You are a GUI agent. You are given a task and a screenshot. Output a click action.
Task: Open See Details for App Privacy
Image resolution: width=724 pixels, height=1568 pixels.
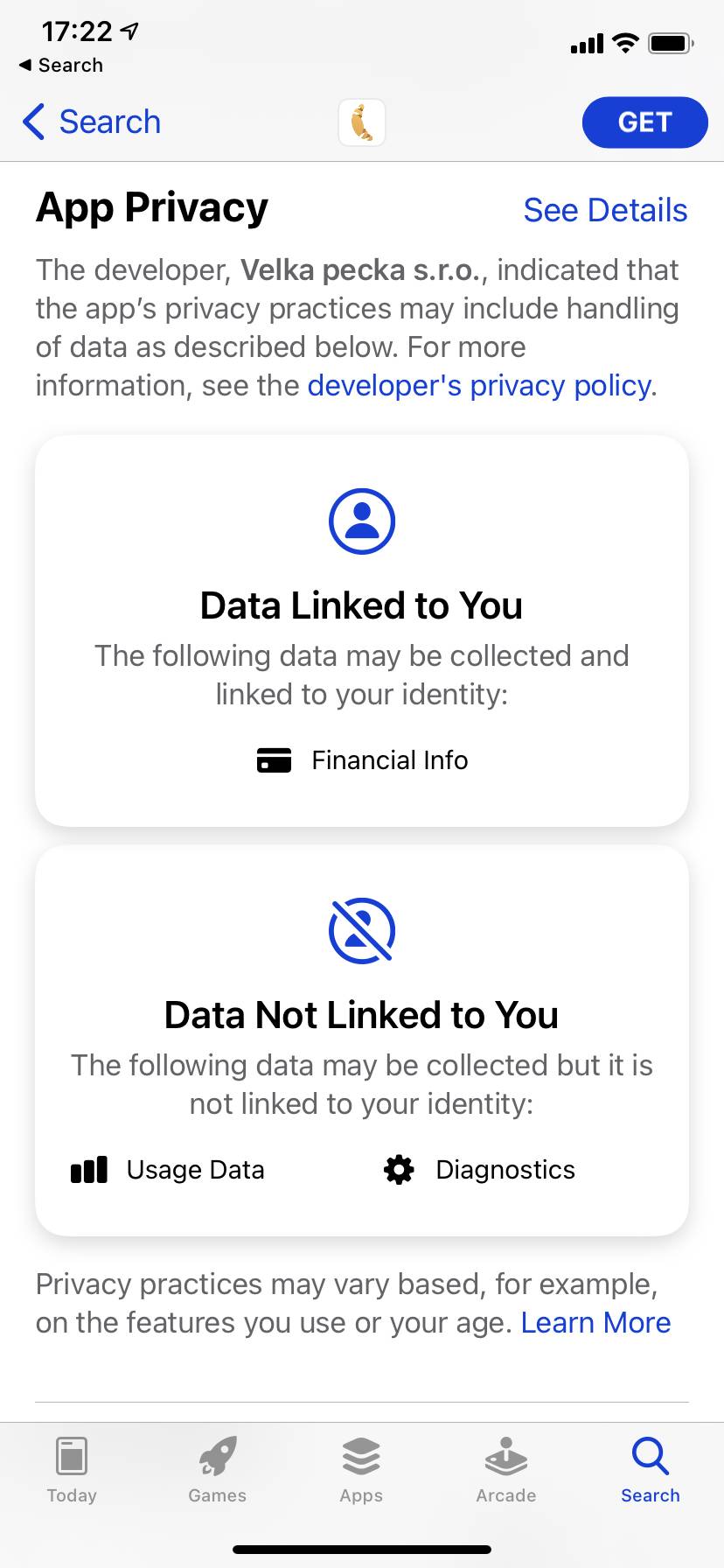[605, 211]
